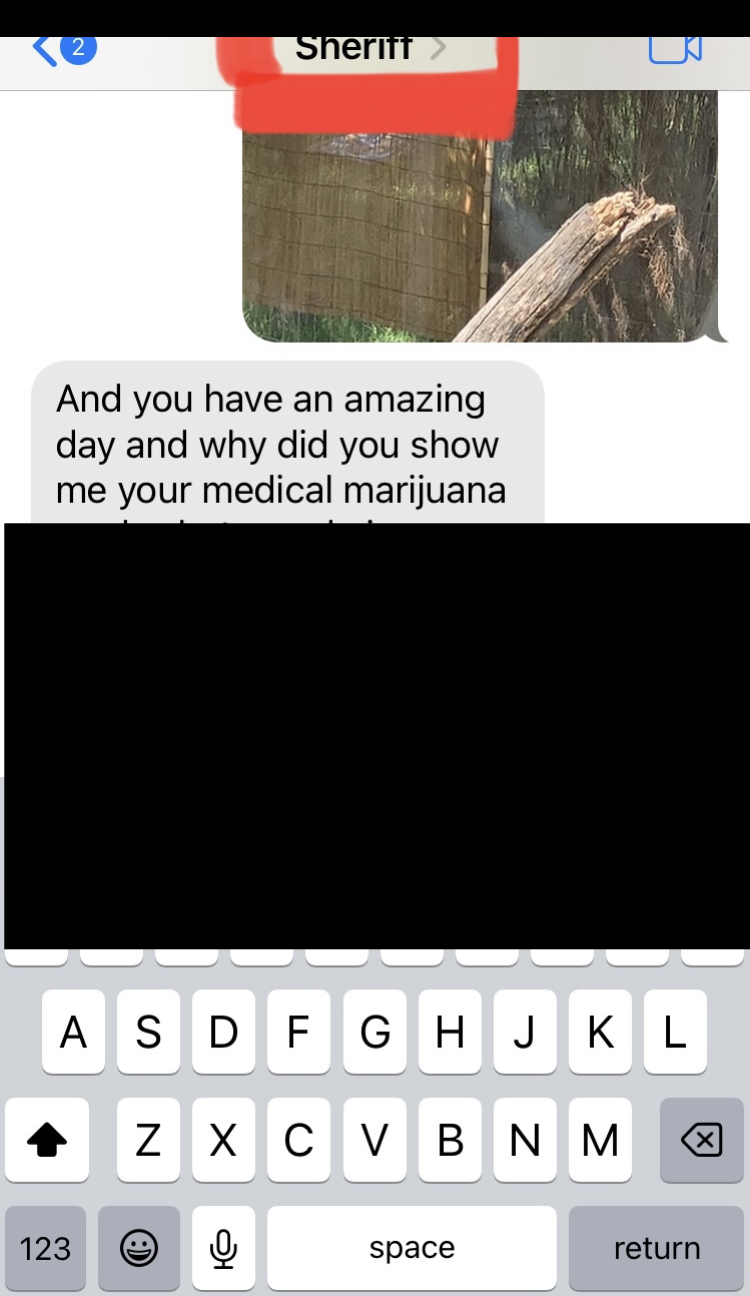The image size is (750, 1296).
Task: Start dictation with the microphone key
Action: coord(224,1248)
